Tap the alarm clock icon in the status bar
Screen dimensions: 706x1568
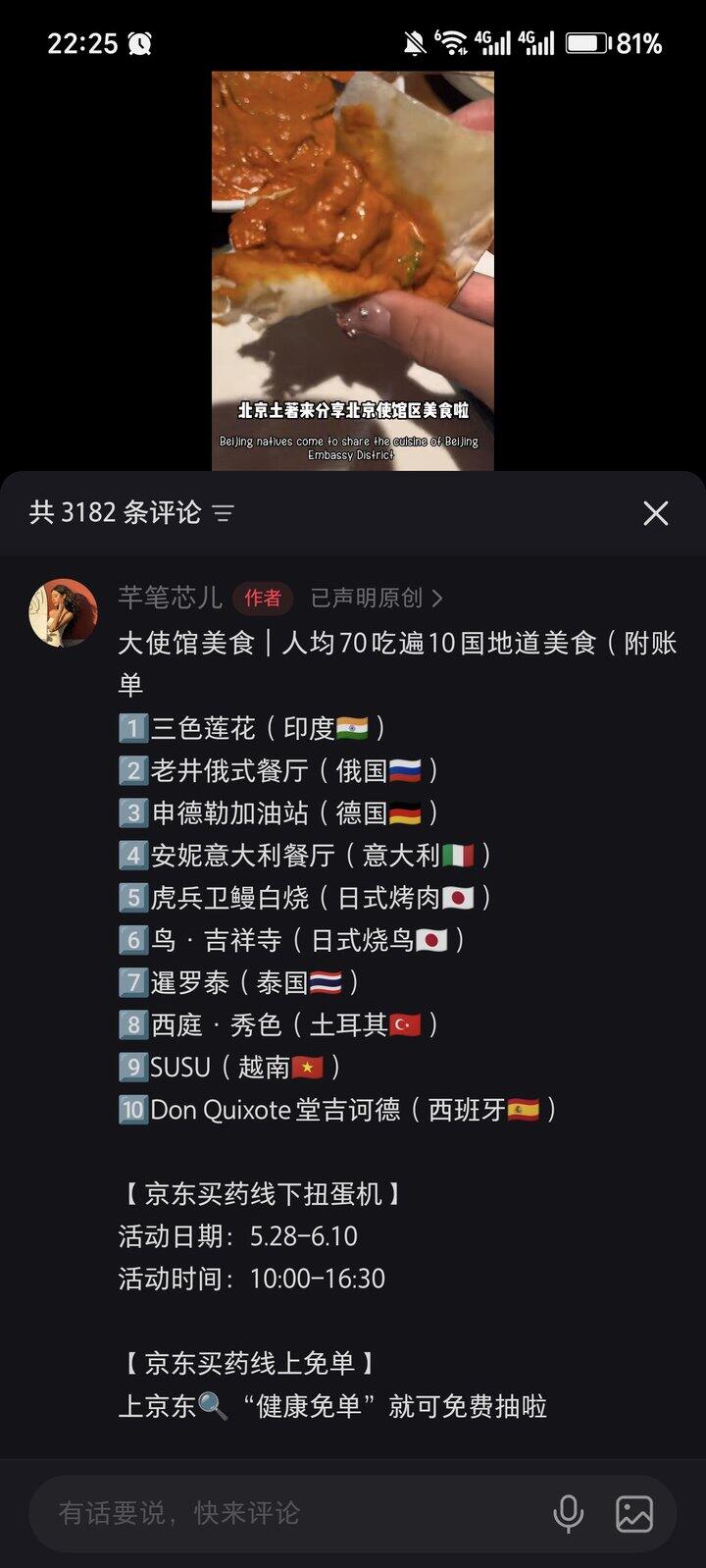(139, 43)
